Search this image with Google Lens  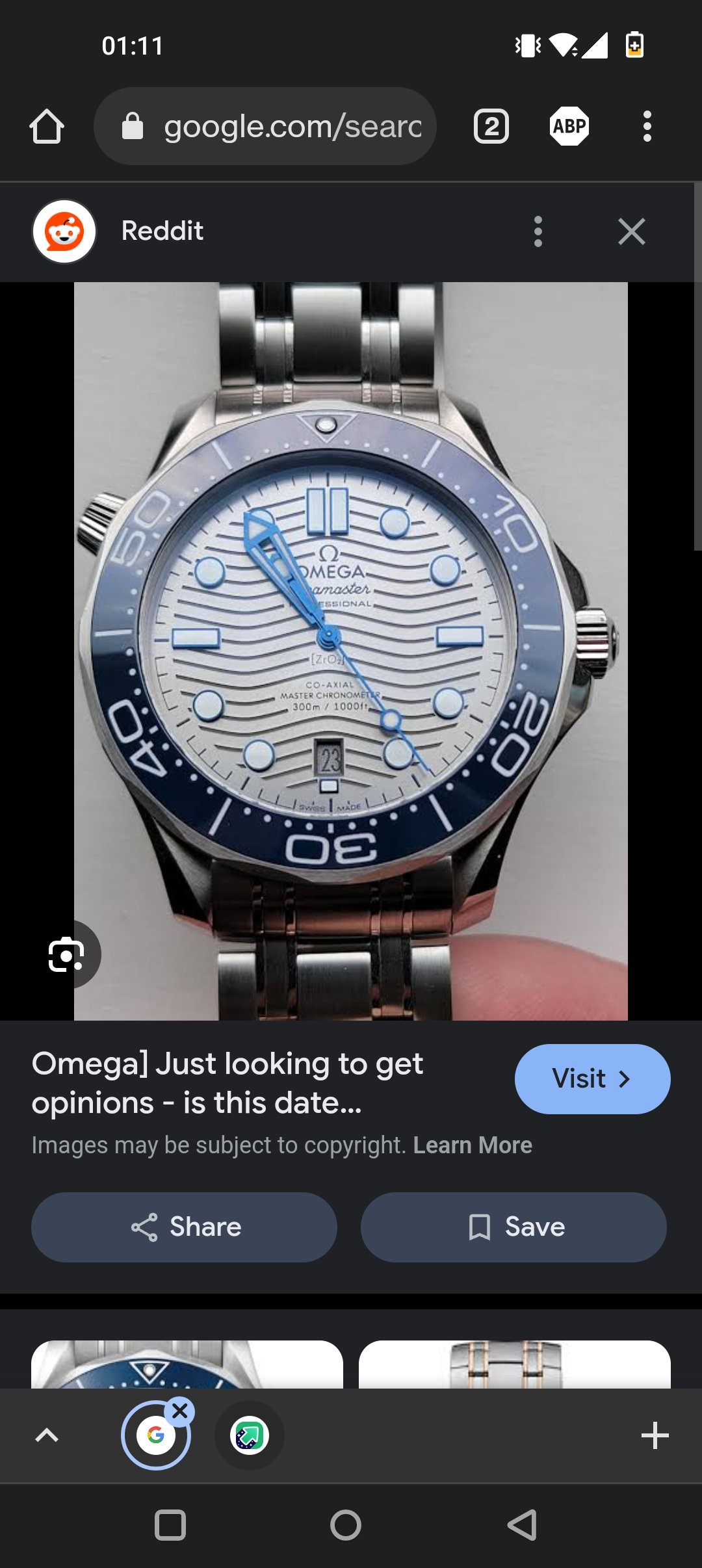point(66,954)
